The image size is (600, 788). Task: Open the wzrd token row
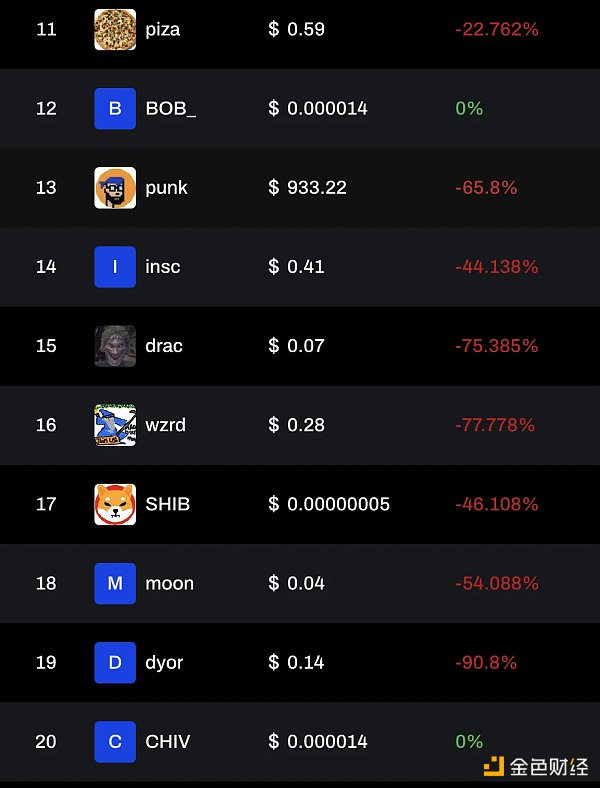165,425
